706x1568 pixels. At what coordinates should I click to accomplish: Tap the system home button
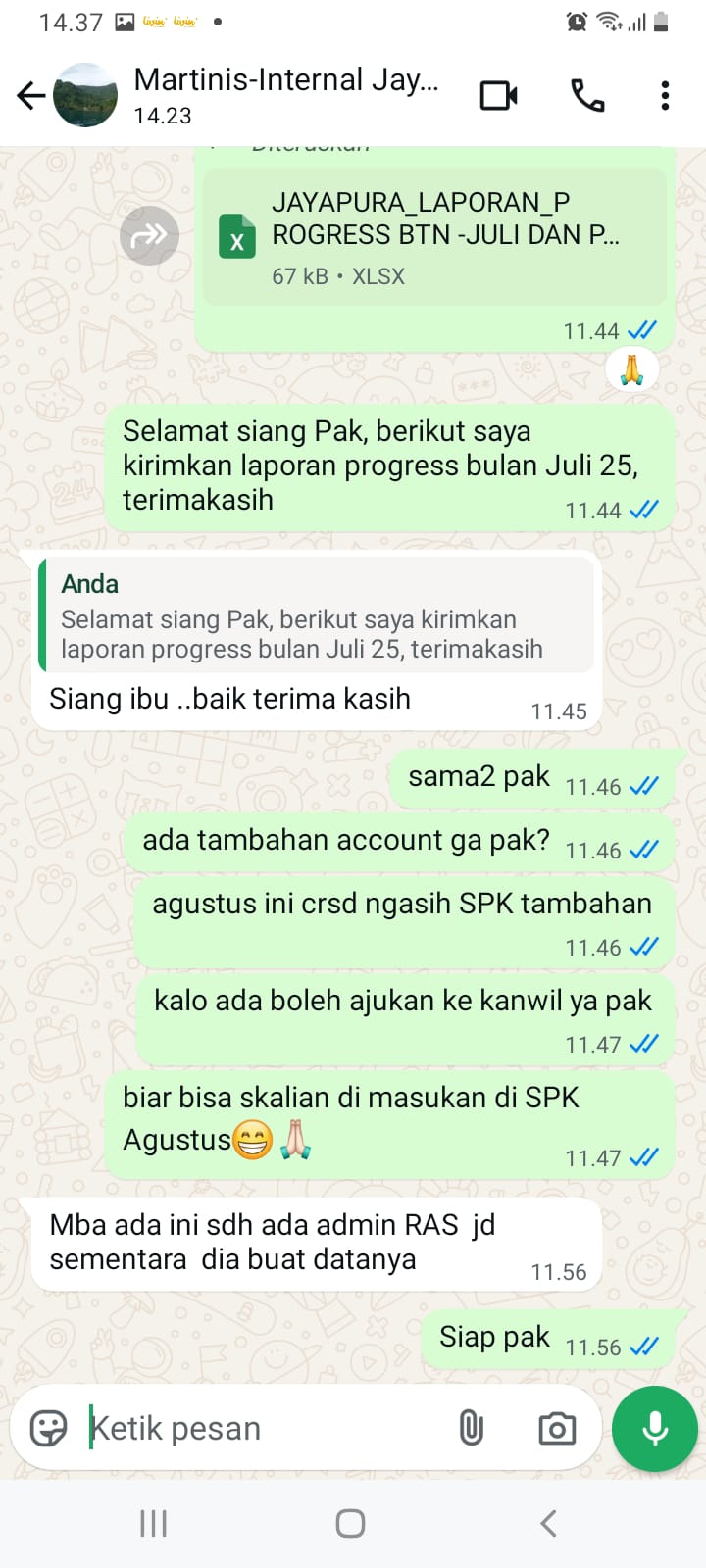[x=350, y=1523]
